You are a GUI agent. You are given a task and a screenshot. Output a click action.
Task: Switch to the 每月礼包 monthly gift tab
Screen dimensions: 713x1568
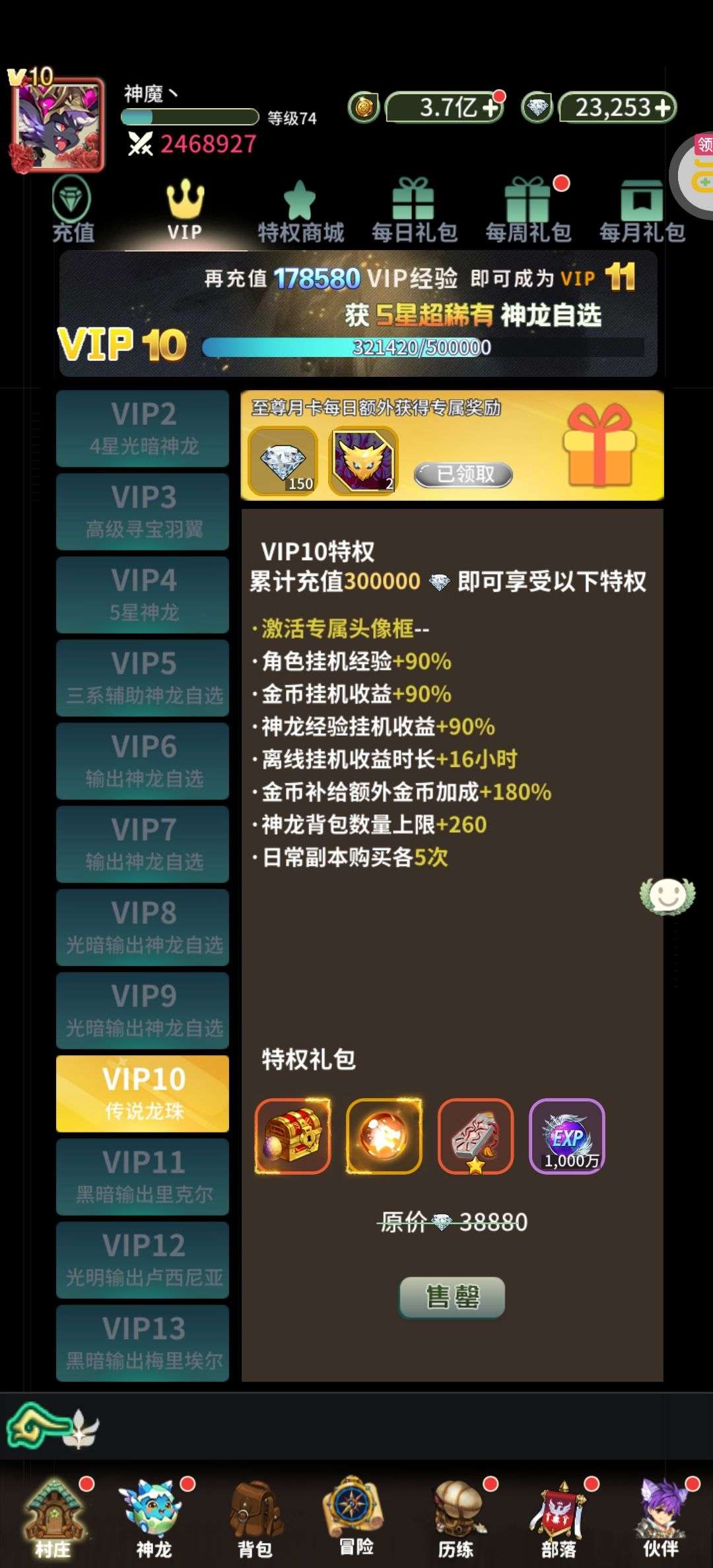pos(642,211)
